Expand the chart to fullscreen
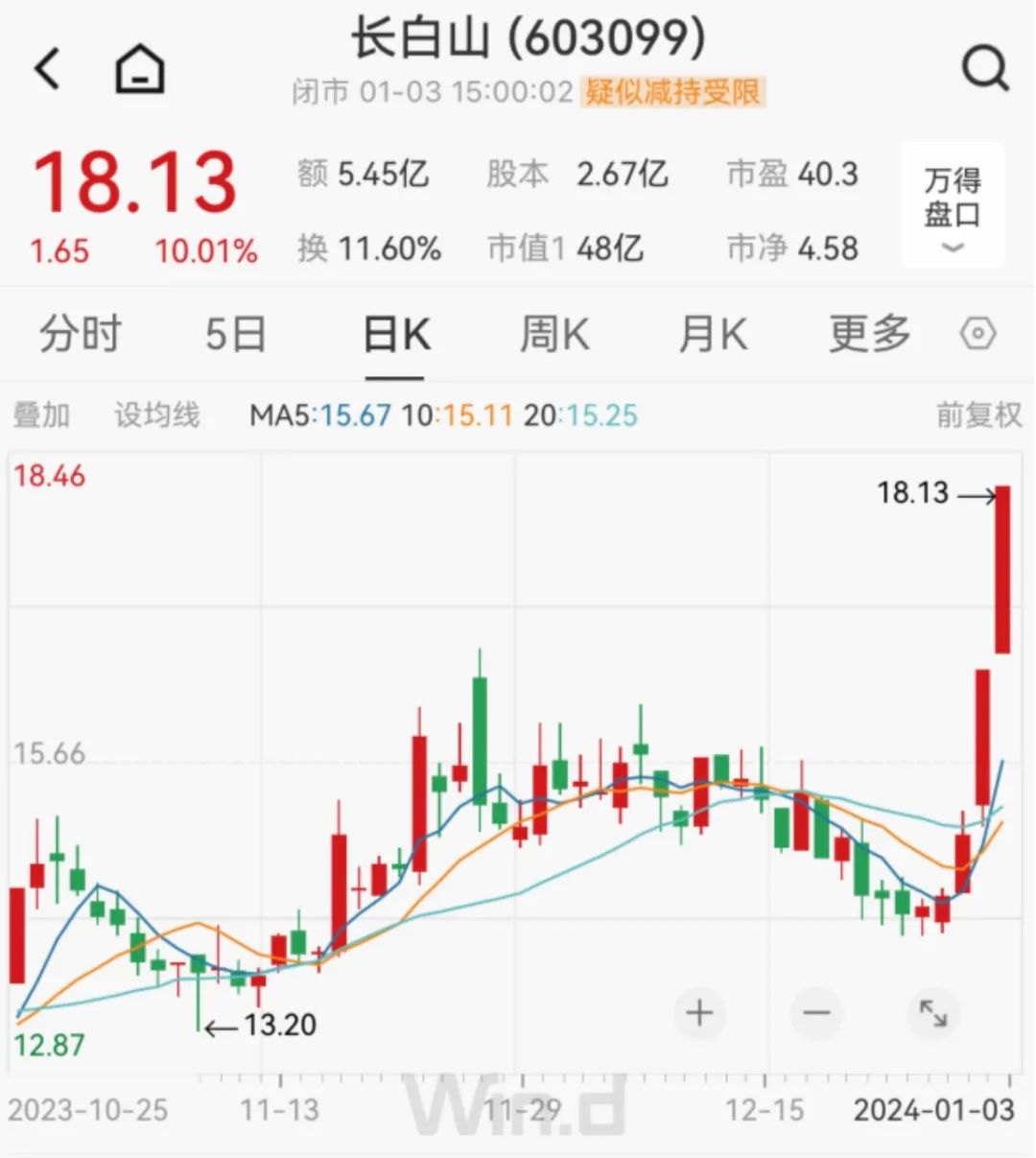The image size is (1036, 1158). coord(932,1013)
